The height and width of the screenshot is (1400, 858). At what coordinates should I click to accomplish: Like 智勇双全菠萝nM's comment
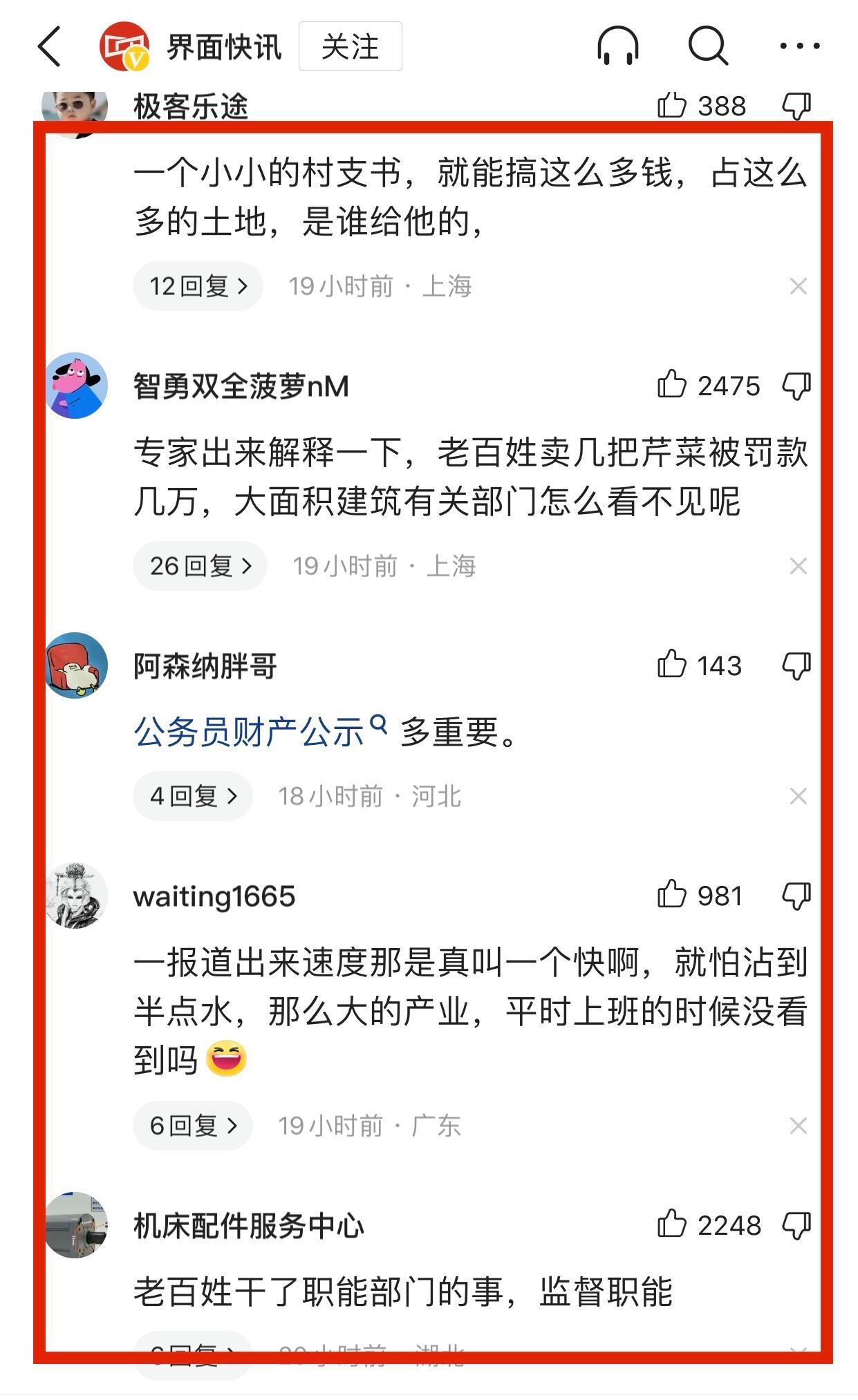(x=672, y=385)
